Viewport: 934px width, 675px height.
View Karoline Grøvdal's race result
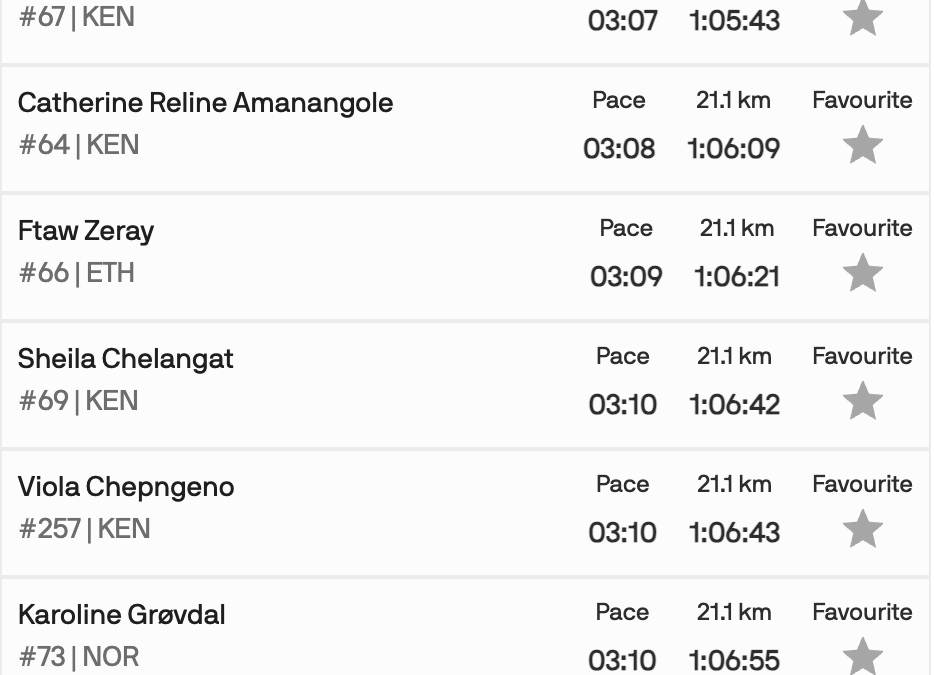(x=121, y=615)
